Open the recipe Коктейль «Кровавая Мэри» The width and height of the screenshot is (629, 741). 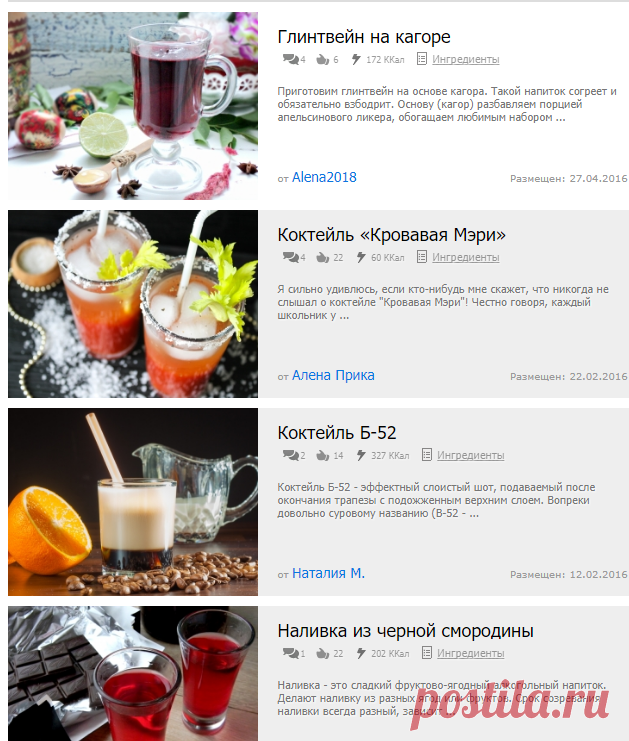pos(392,235)
